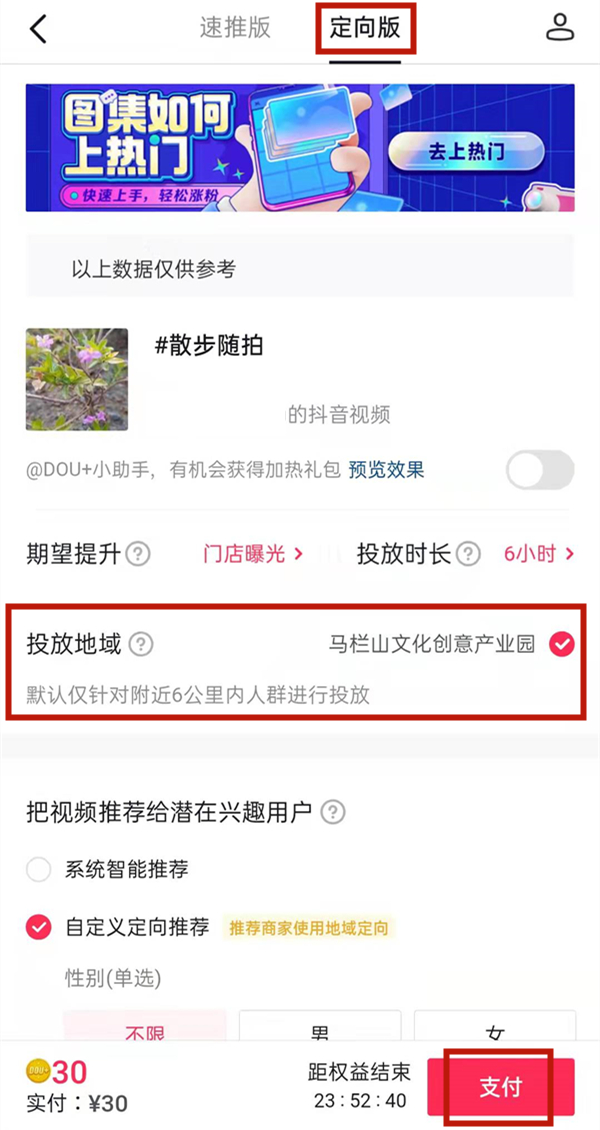This screenshot has height=1130, width=600.
Task: Change the 门店曝光 goal option
Action: 253,553
